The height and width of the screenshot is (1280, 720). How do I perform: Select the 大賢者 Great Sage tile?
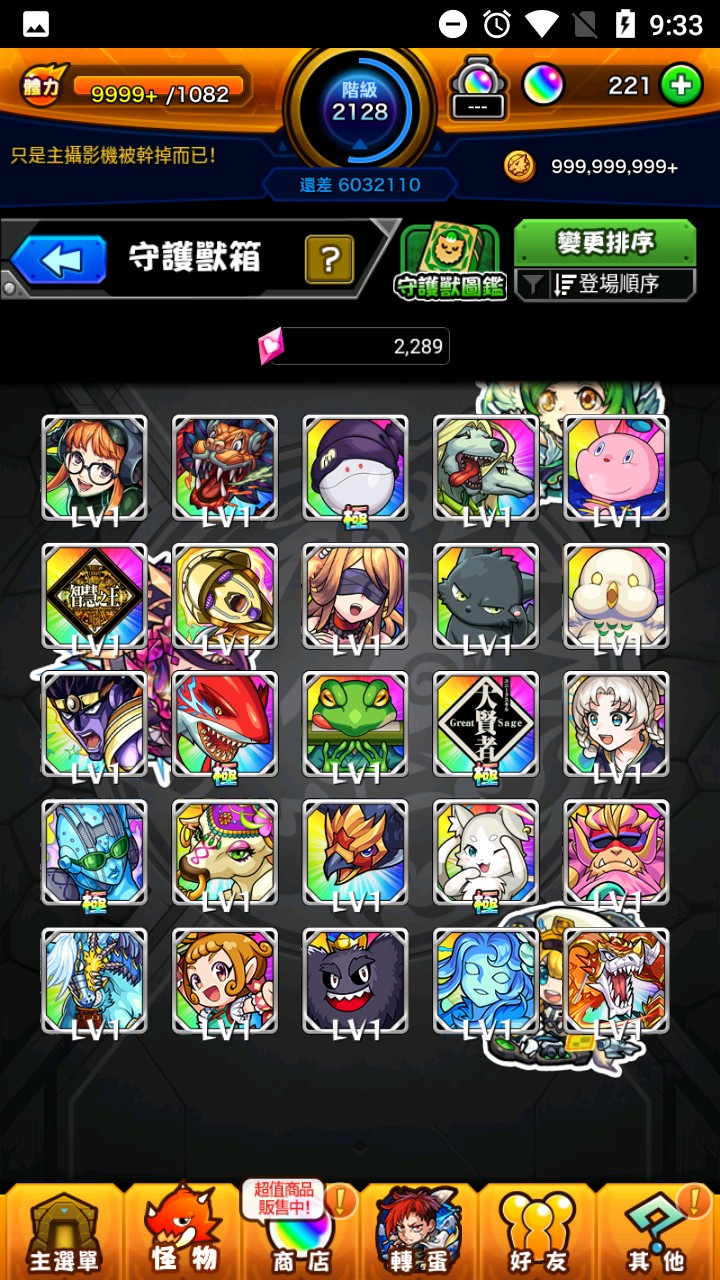(x=486, y=724)
